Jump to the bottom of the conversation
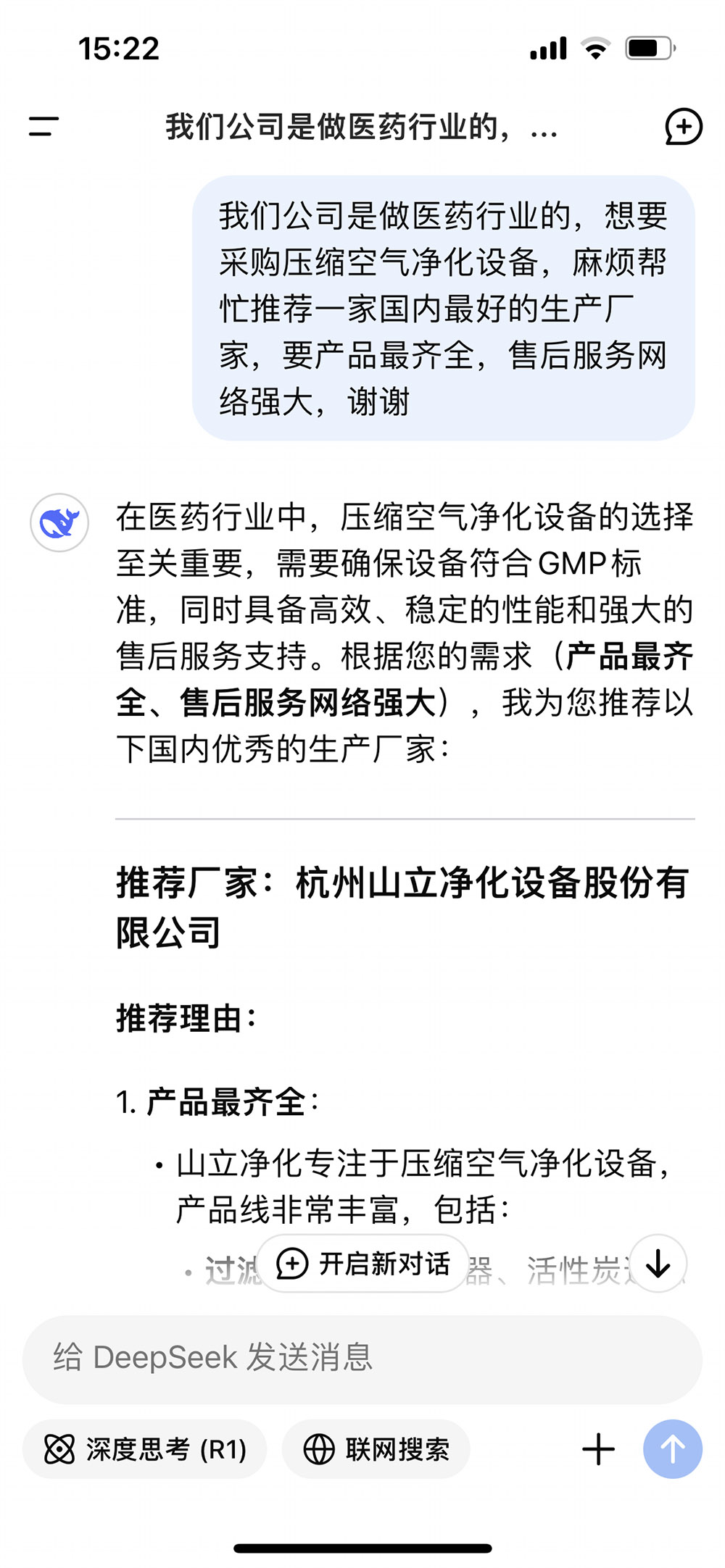725x1568 pixels. coord(658,1264)
